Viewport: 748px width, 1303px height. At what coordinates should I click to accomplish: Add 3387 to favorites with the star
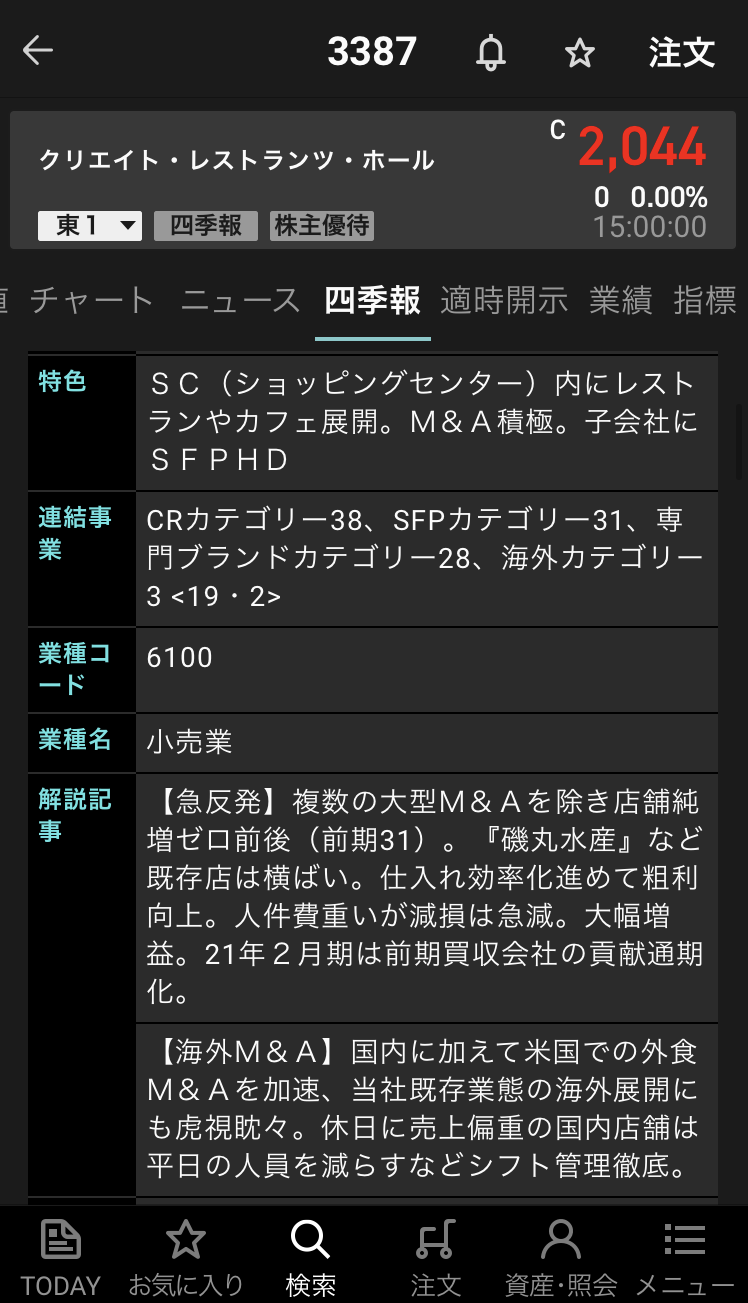[x=580, y=53]
